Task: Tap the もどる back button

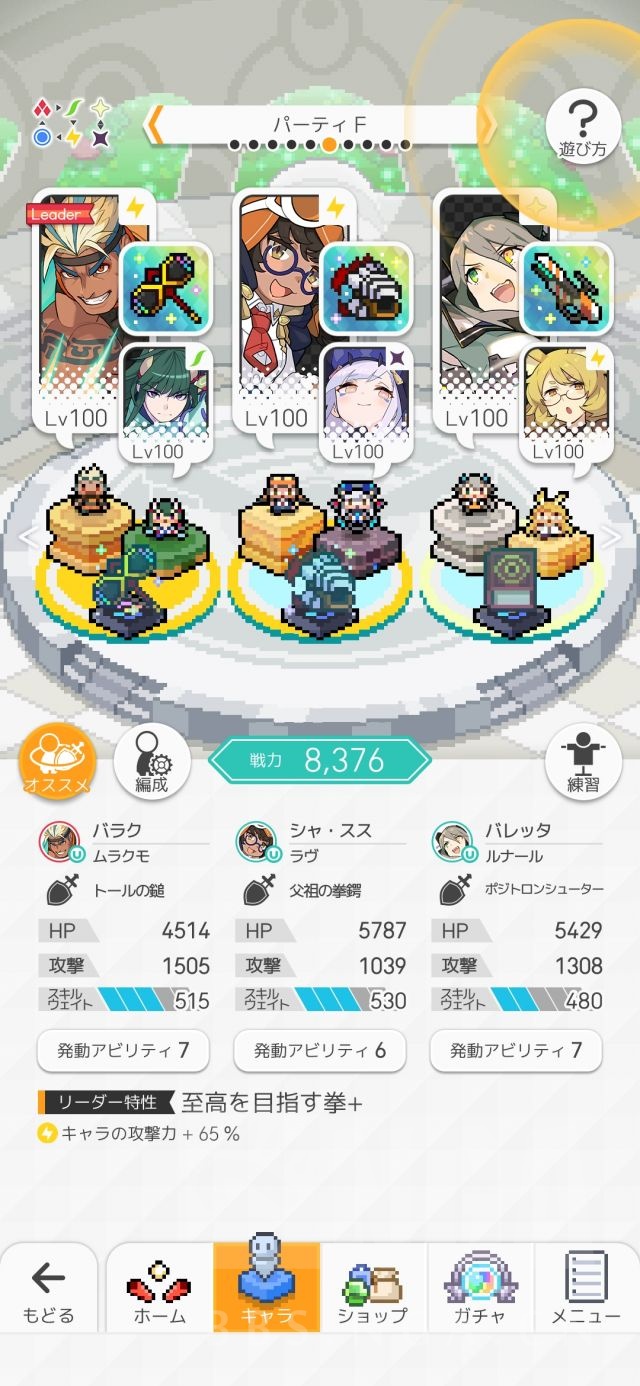Action: 48,1290
